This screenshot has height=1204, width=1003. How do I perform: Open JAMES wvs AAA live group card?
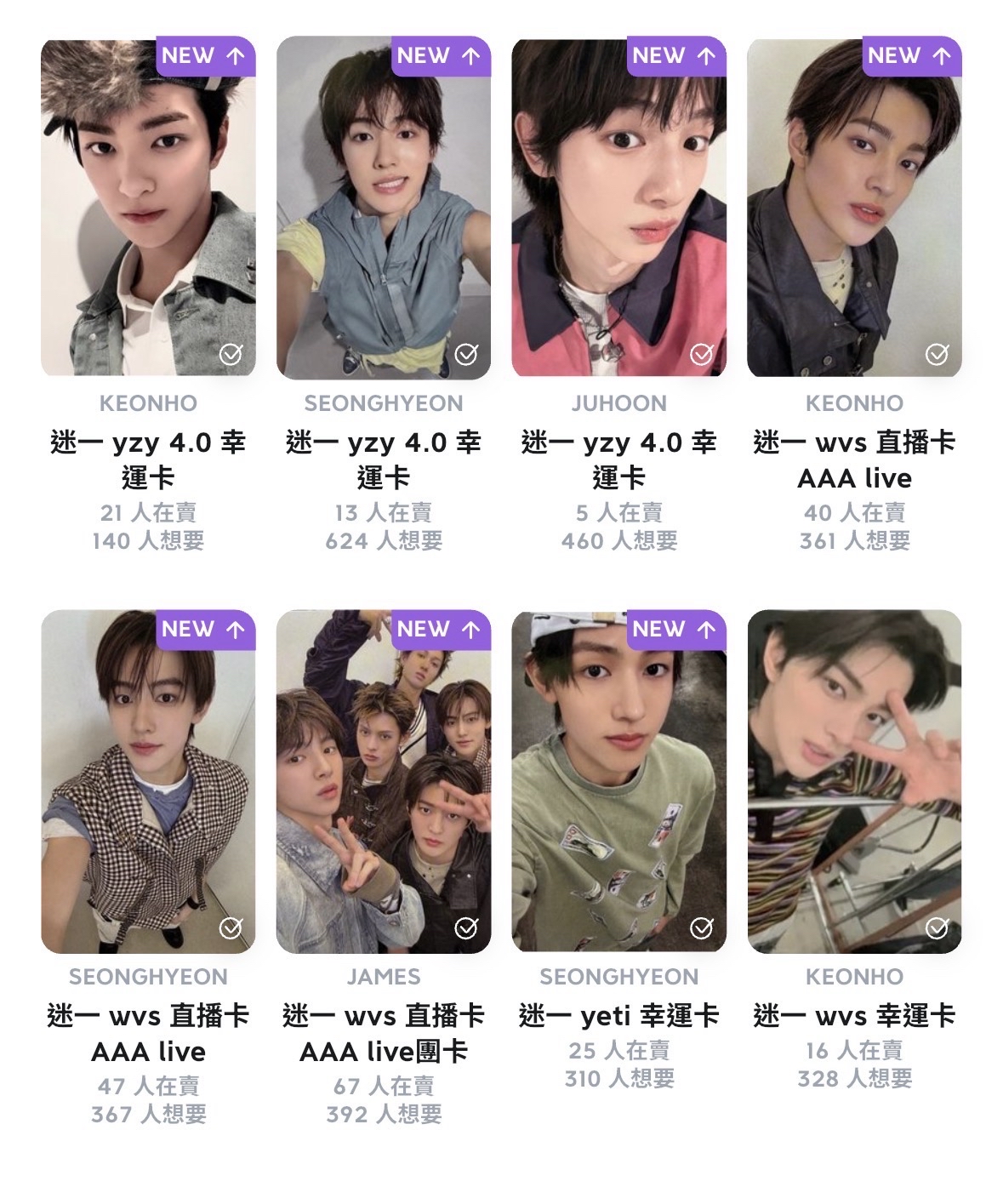click(383, 781)
